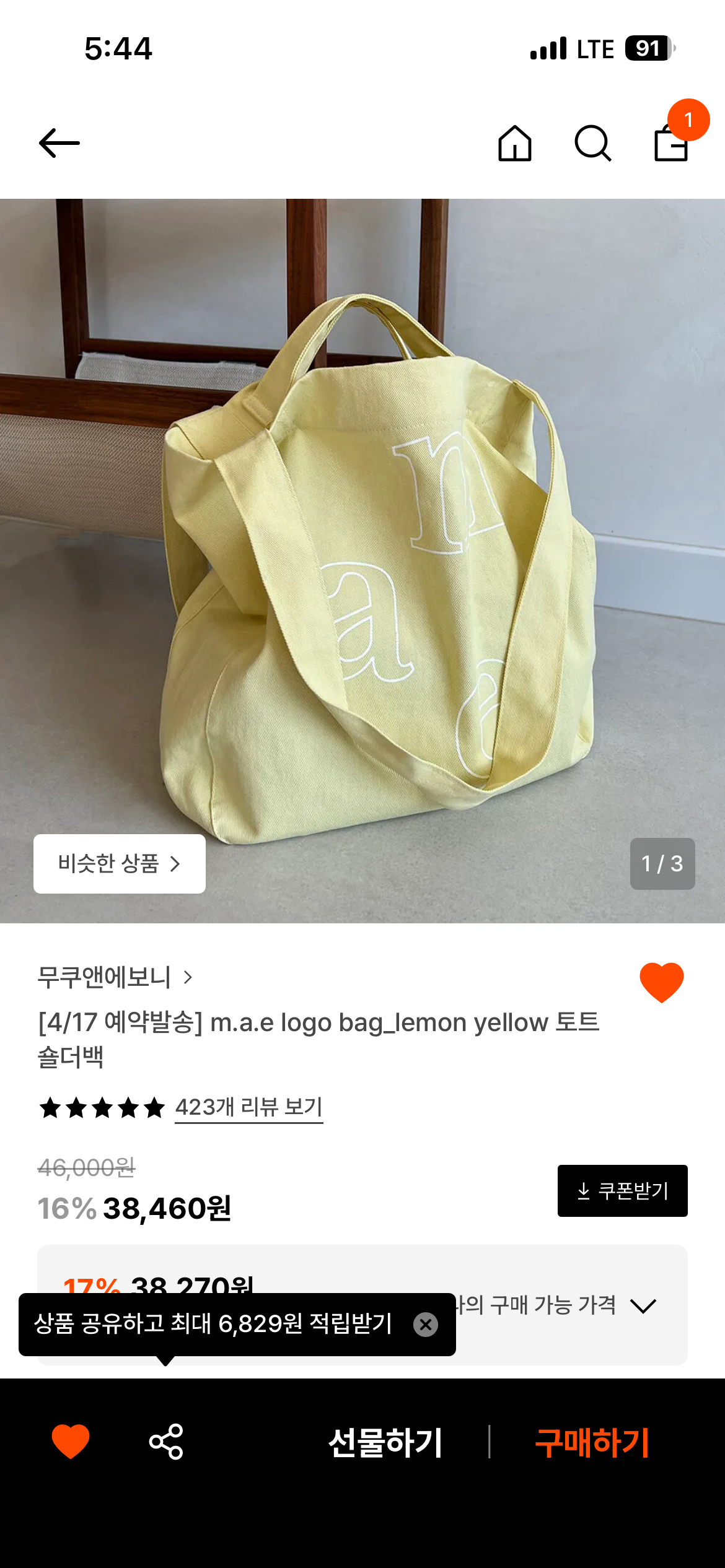The width and height of the screenshot is (725, 1568).
Task: Share this product
Action: point(166,1442)
